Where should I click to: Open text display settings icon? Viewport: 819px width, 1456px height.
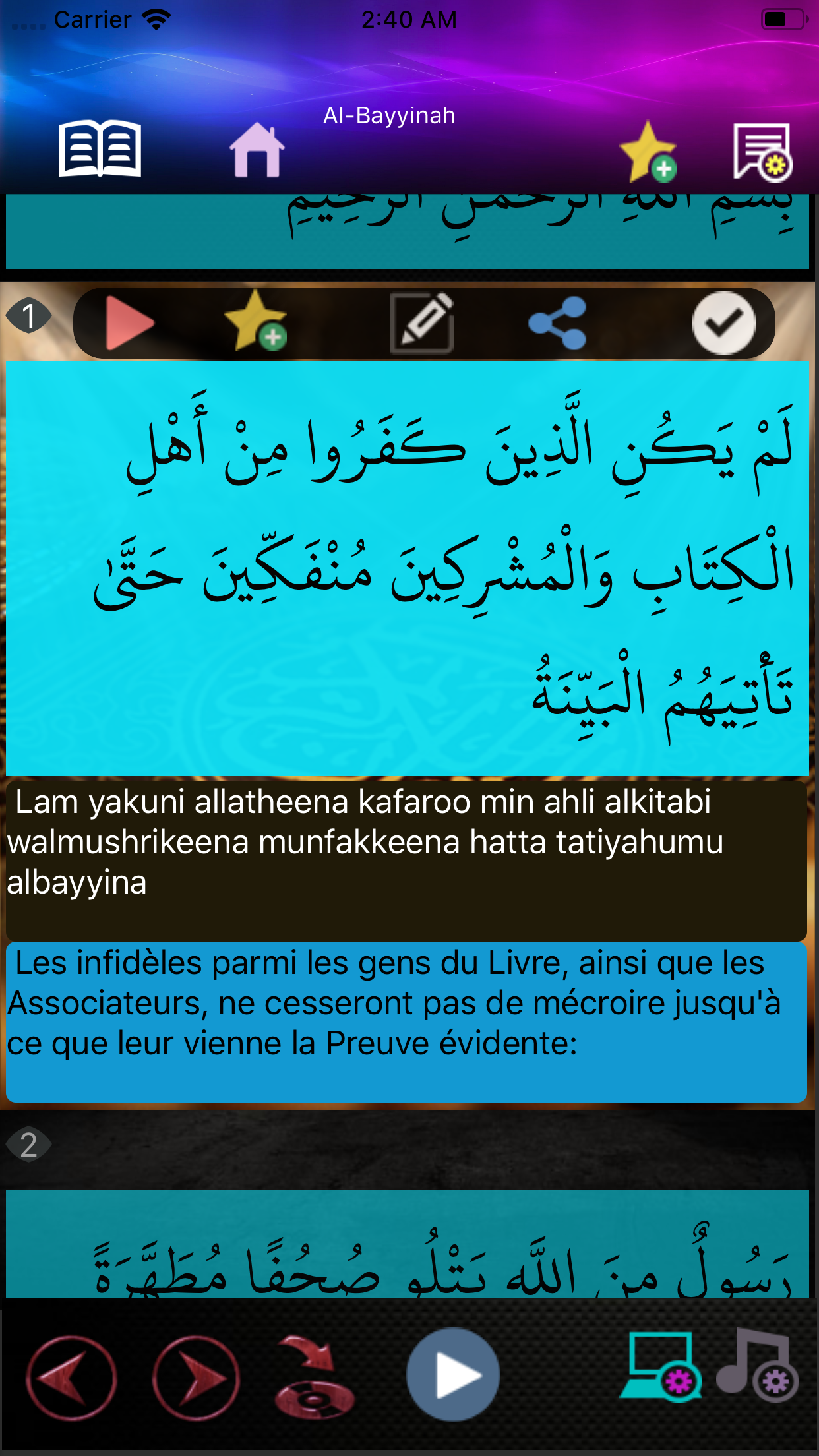click(x=762, y=152)
